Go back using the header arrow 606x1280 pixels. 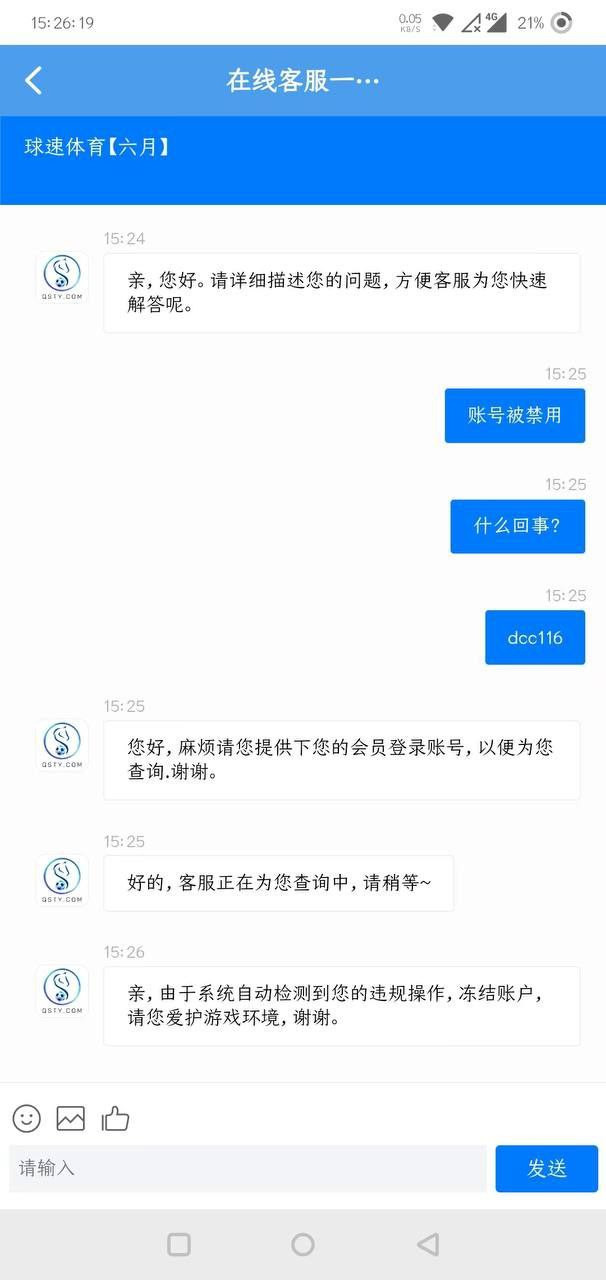[x=33, y=81]
